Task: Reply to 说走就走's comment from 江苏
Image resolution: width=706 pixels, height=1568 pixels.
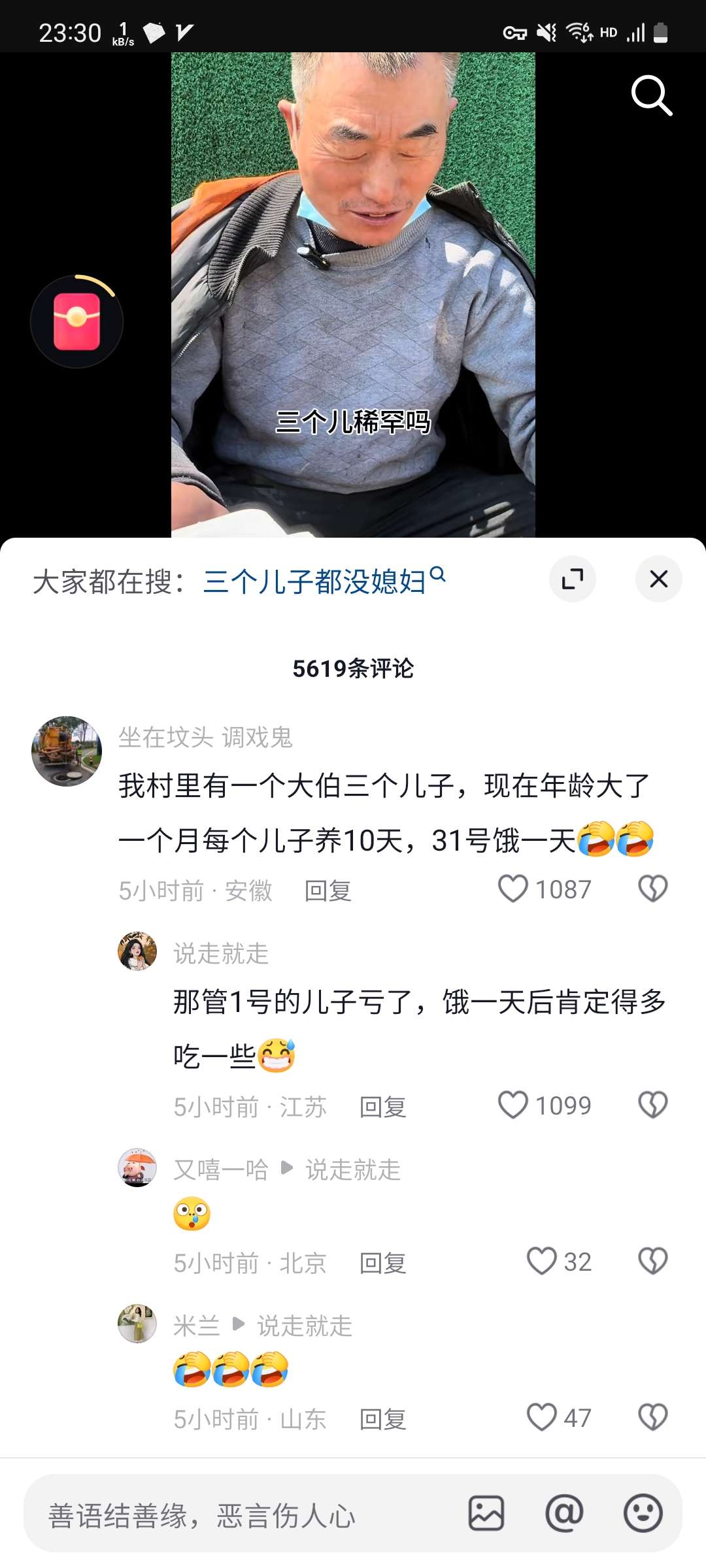Action: (383, 1107)
